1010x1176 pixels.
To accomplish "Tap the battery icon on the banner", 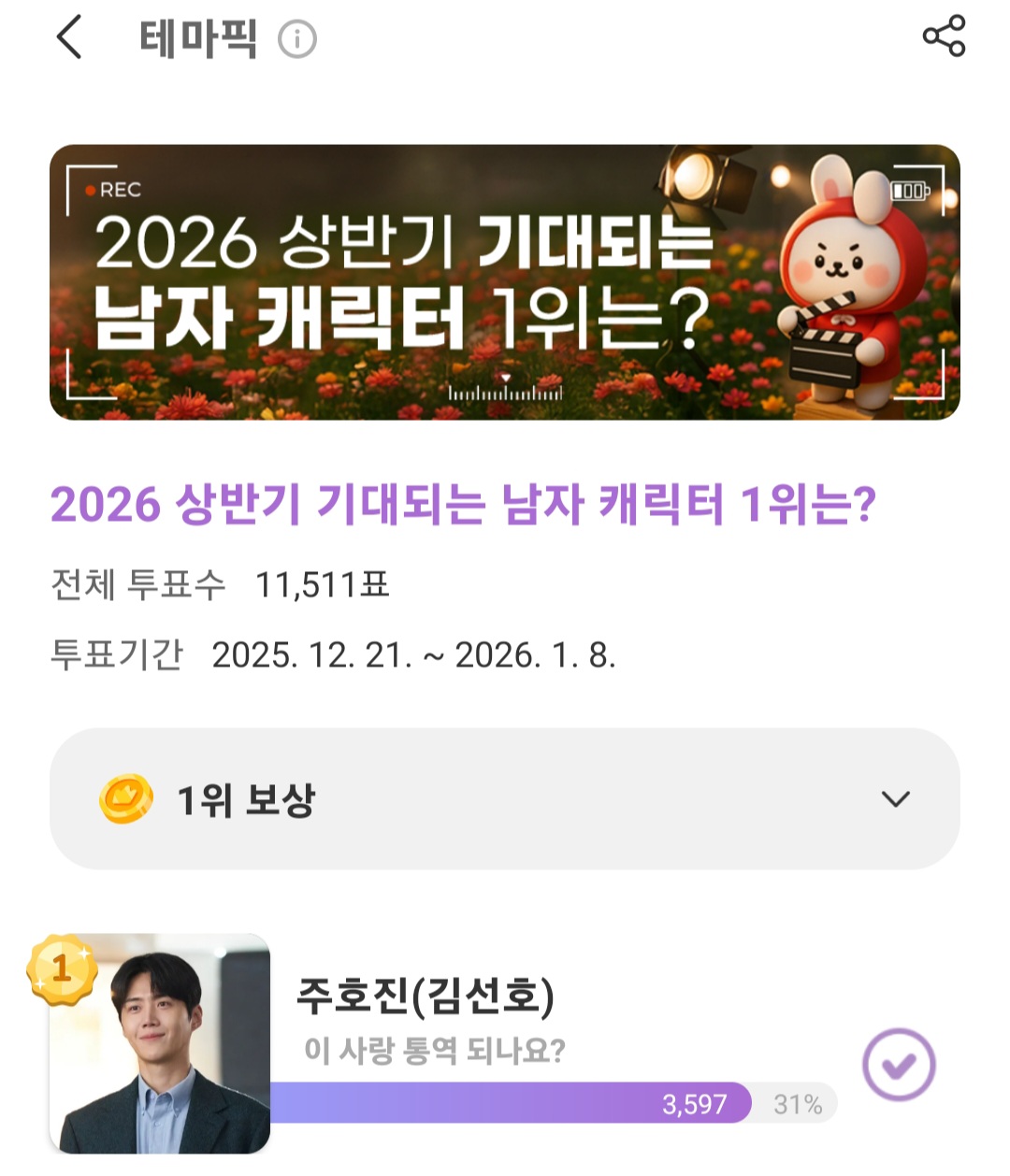I will coord(910,190).
